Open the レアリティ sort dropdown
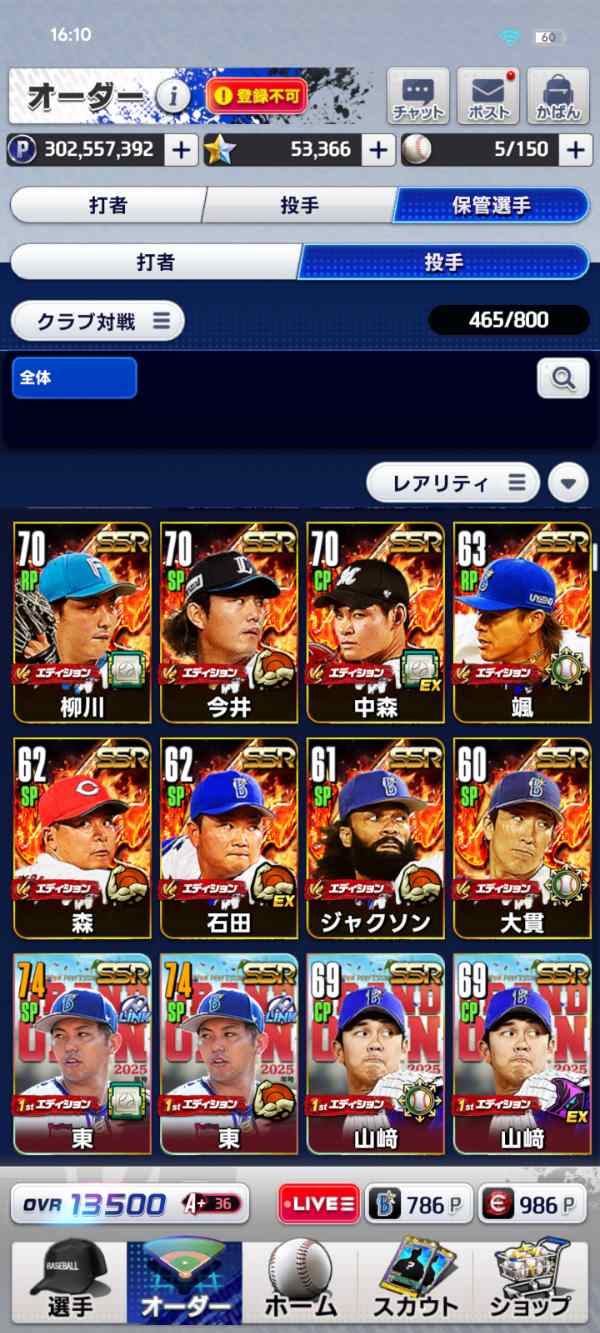600x1333 pixels. tap(453, 483)
